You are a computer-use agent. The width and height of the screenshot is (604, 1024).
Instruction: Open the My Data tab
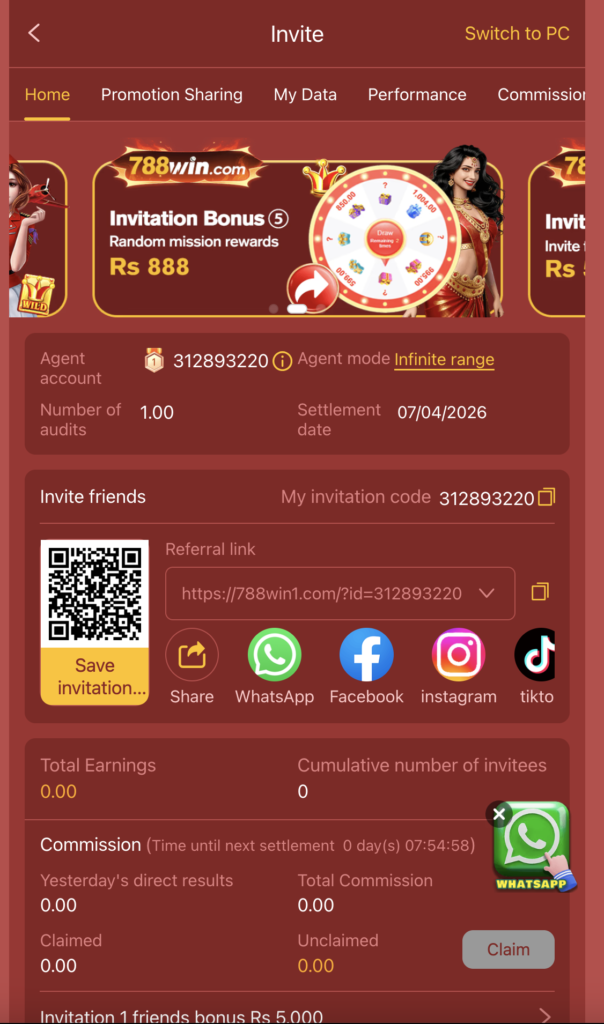point(305,94)
